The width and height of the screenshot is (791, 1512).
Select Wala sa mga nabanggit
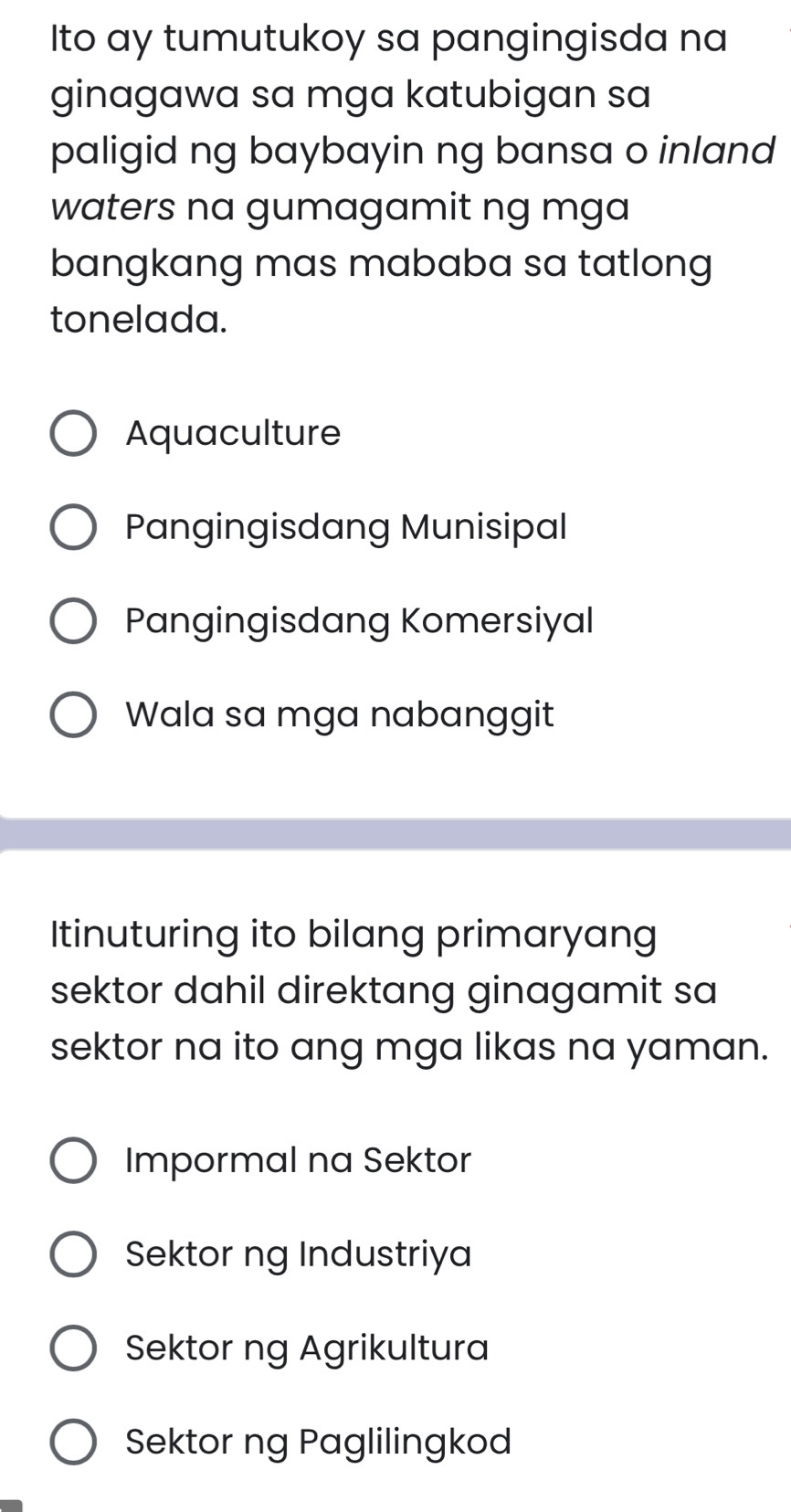[73, 714]
